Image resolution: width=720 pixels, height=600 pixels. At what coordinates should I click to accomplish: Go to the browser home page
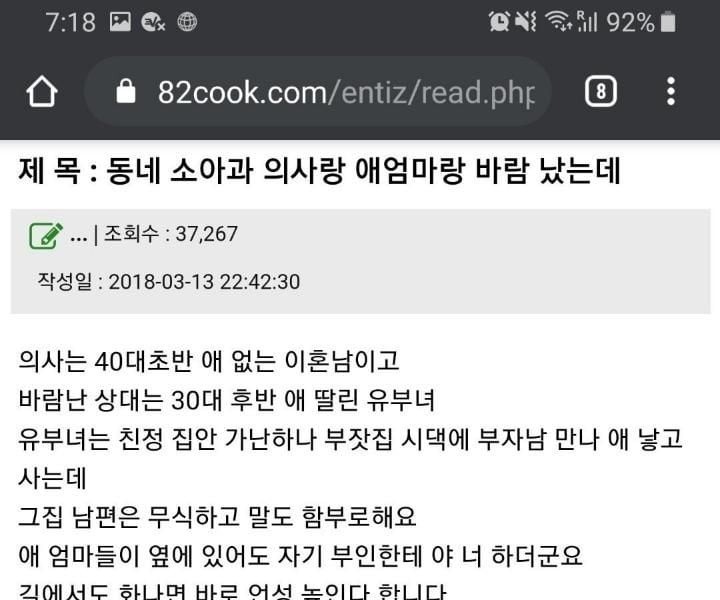point(42,92)
